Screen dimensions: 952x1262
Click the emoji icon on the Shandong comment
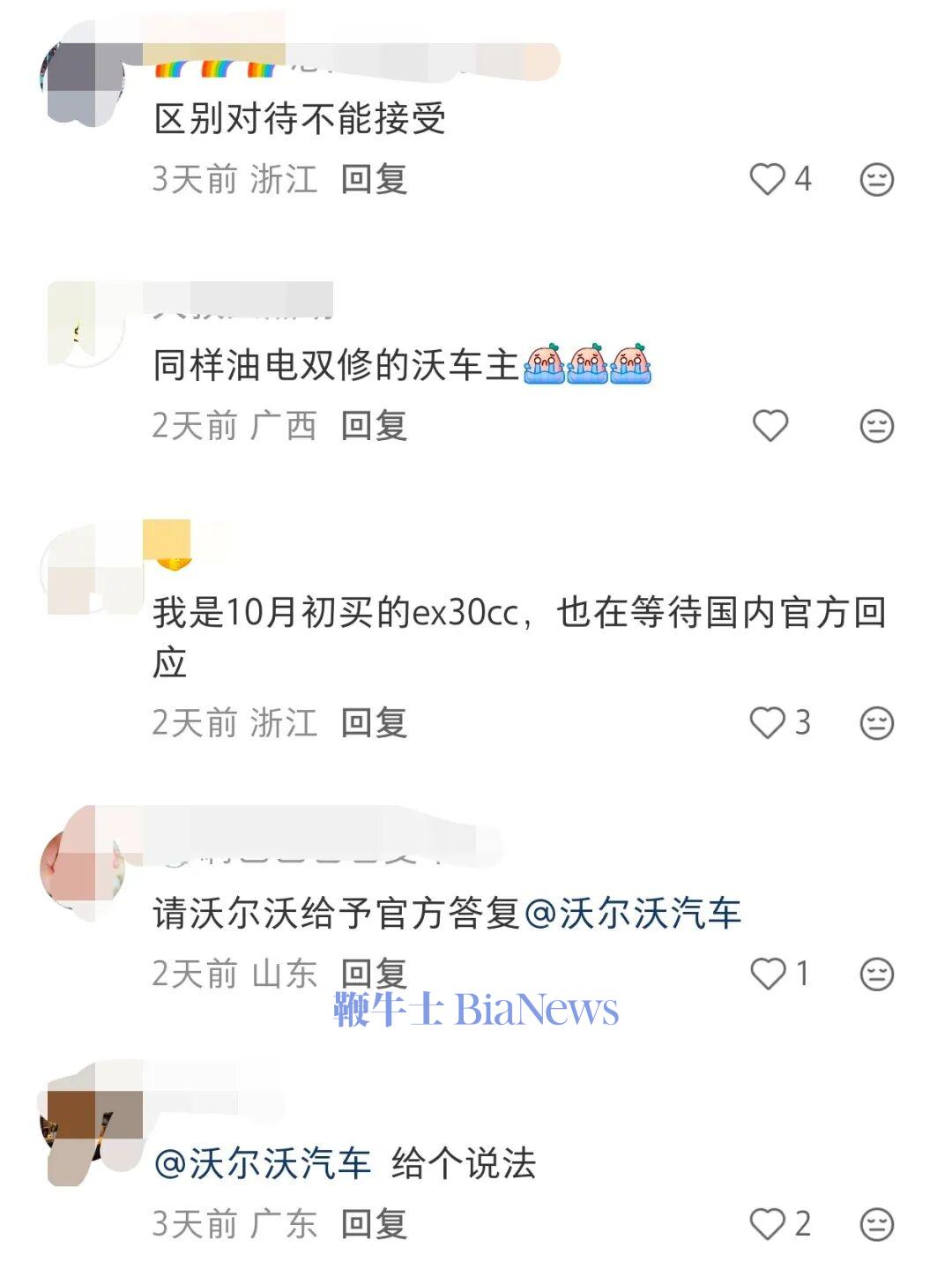(x=876, y=972)
